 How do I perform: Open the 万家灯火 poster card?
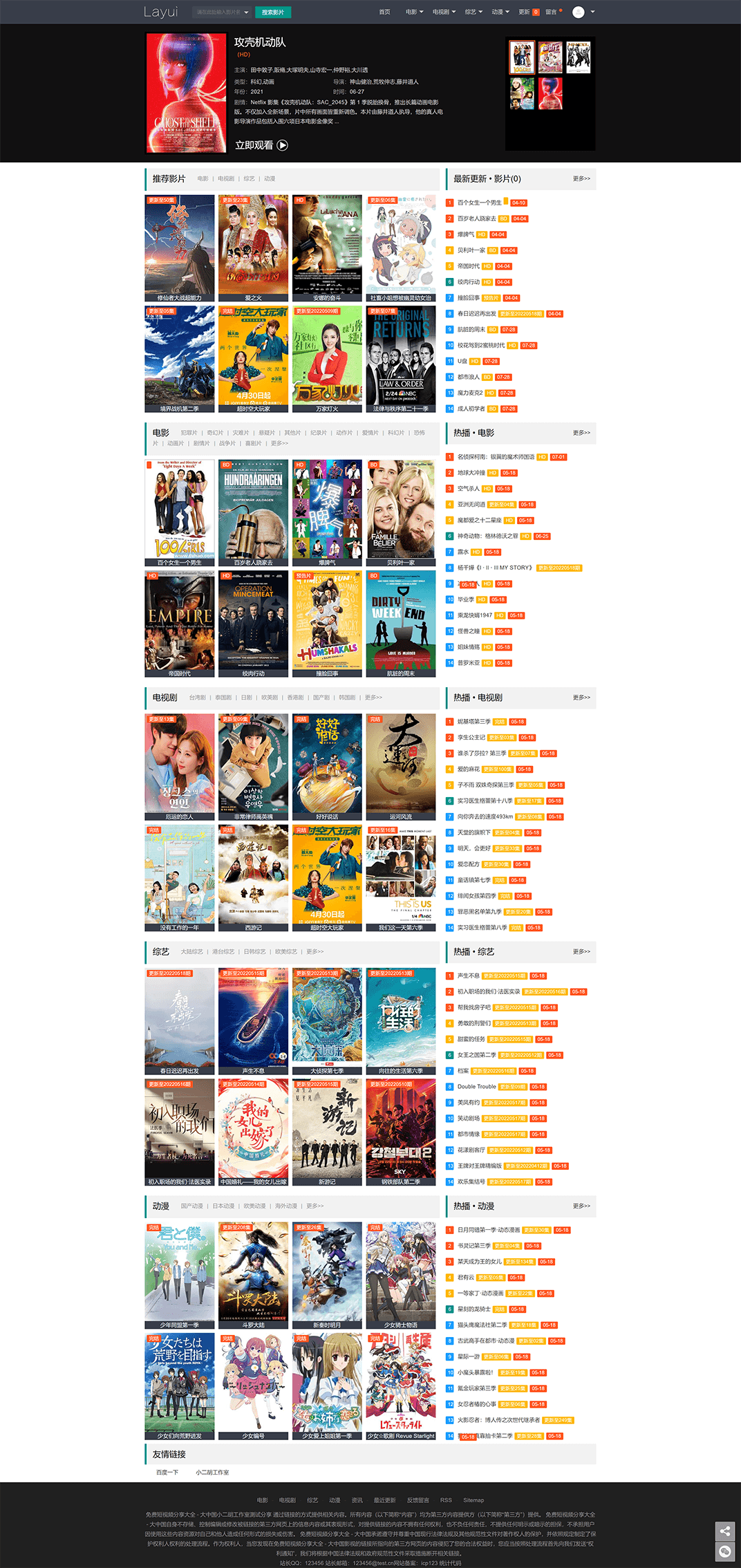[327, 360]
